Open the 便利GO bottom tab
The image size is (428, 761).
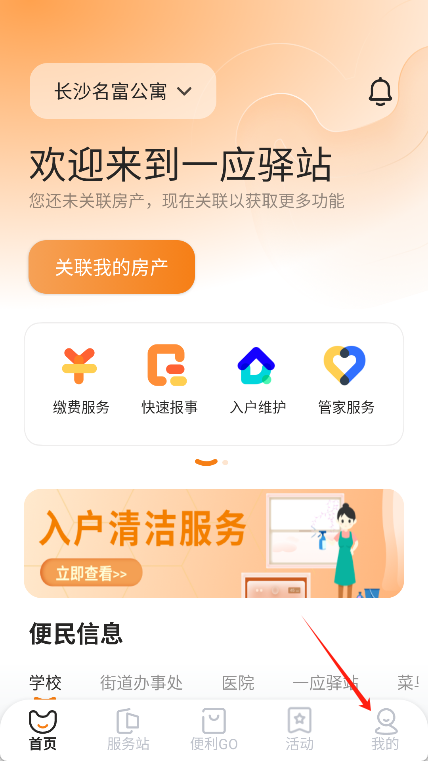click(214, 730)
